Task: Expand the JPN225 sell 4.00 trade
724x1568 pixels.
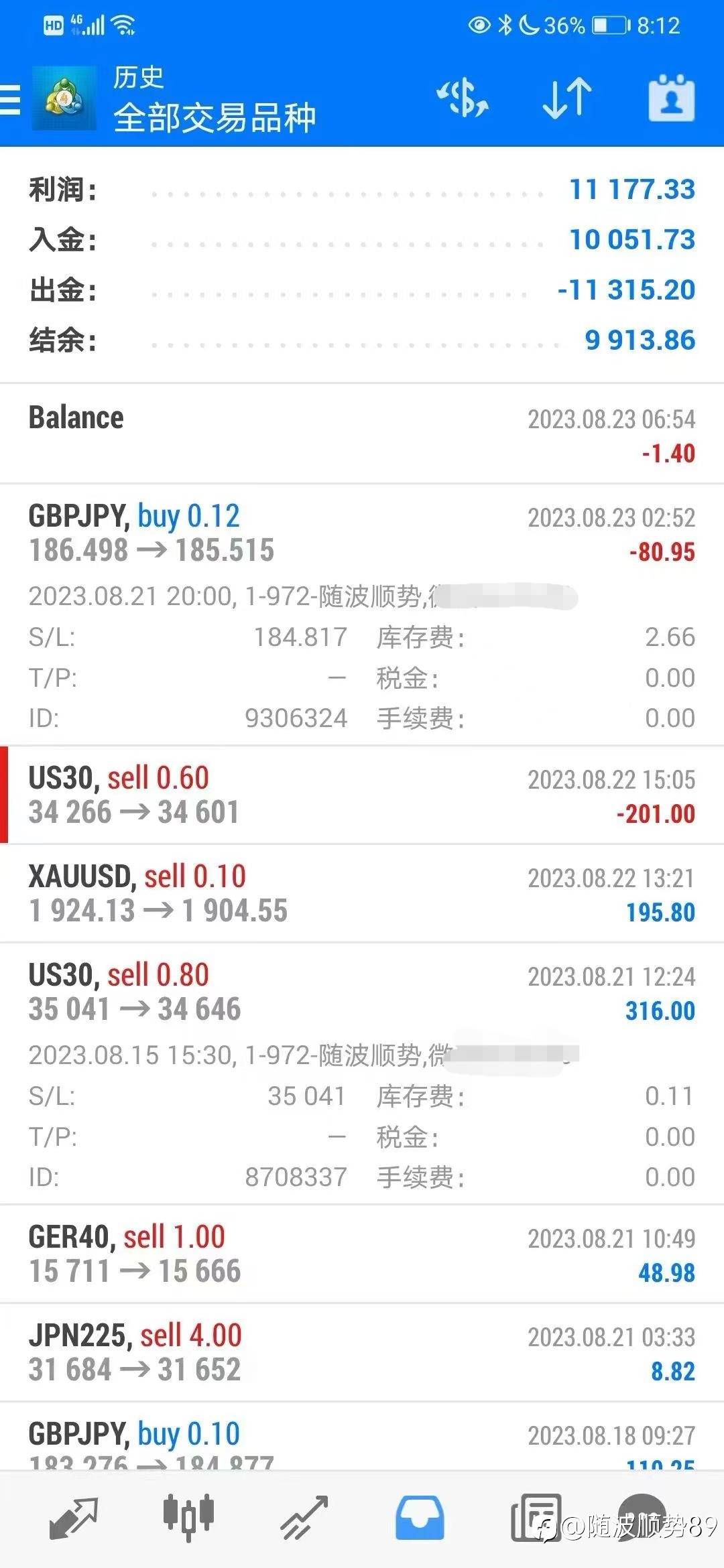Action: [x=362, y=1352]
